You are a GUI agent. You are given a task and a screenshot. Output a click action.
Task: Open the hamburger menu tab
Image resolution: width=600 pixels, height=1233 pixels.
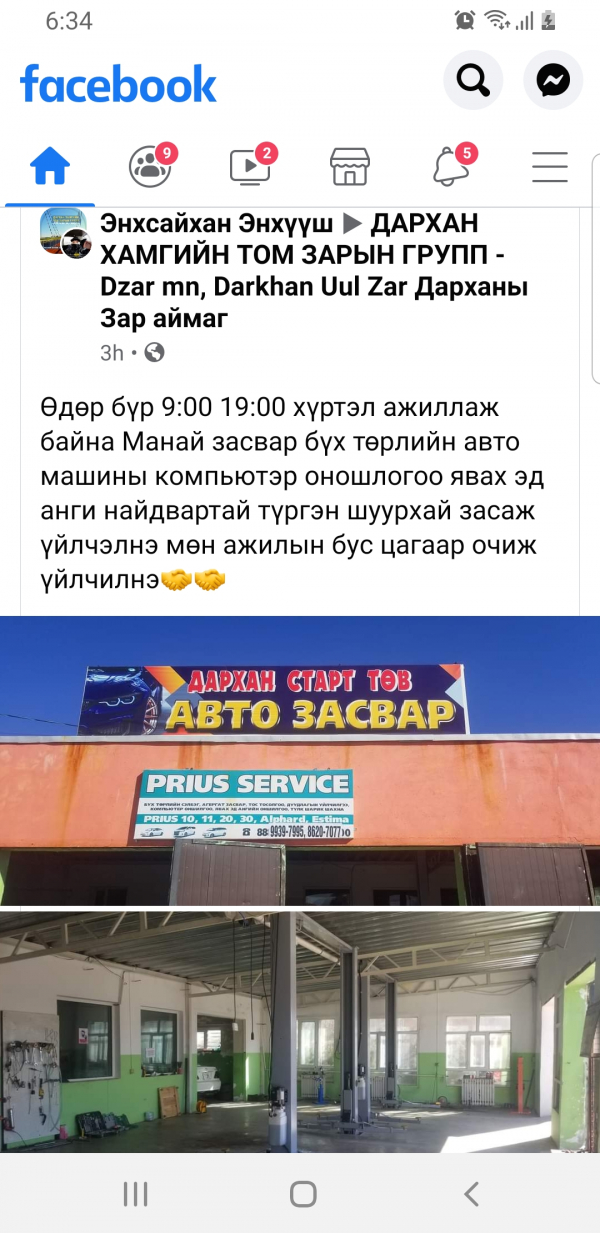coord(550,167)
